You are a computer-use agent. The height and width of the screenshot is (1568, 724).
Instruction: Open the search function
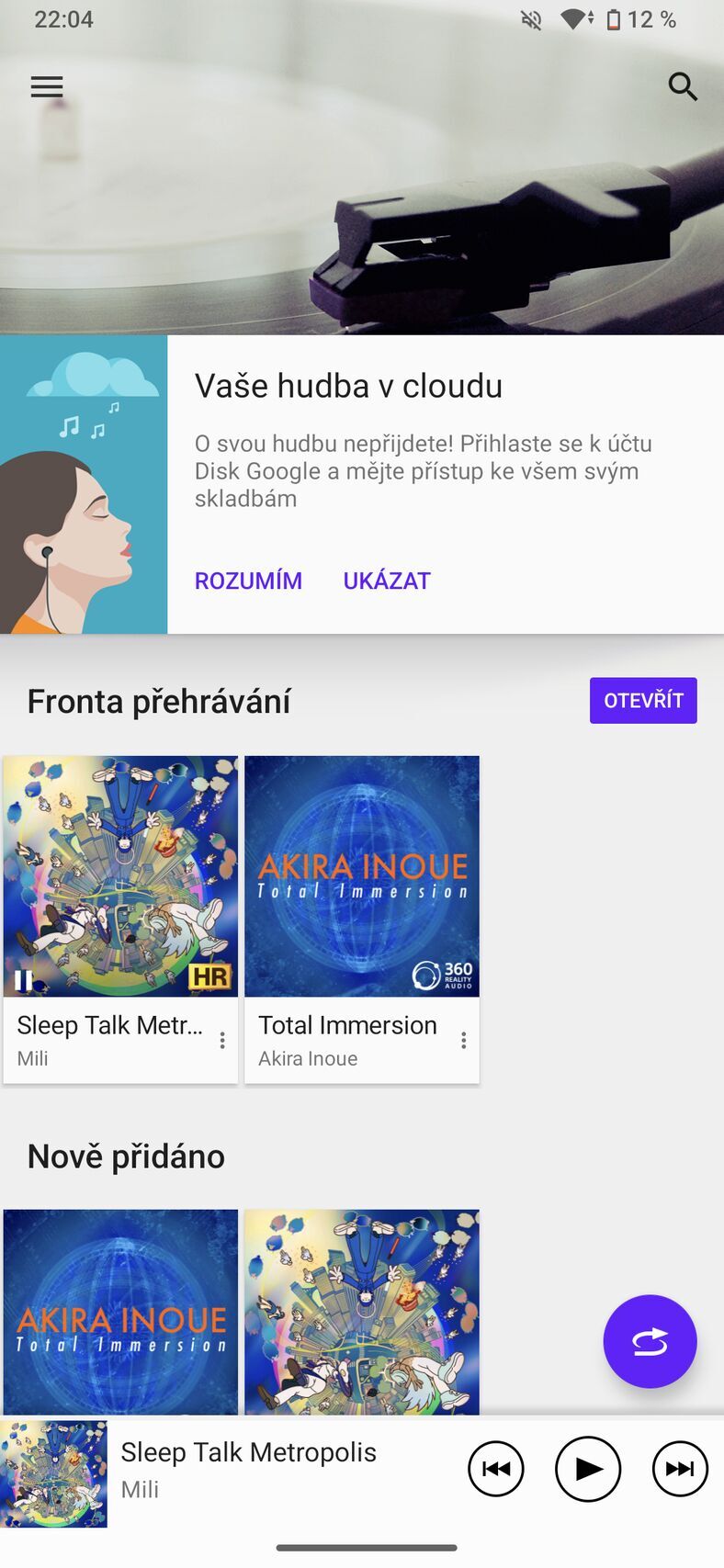(x=683, y=86)
